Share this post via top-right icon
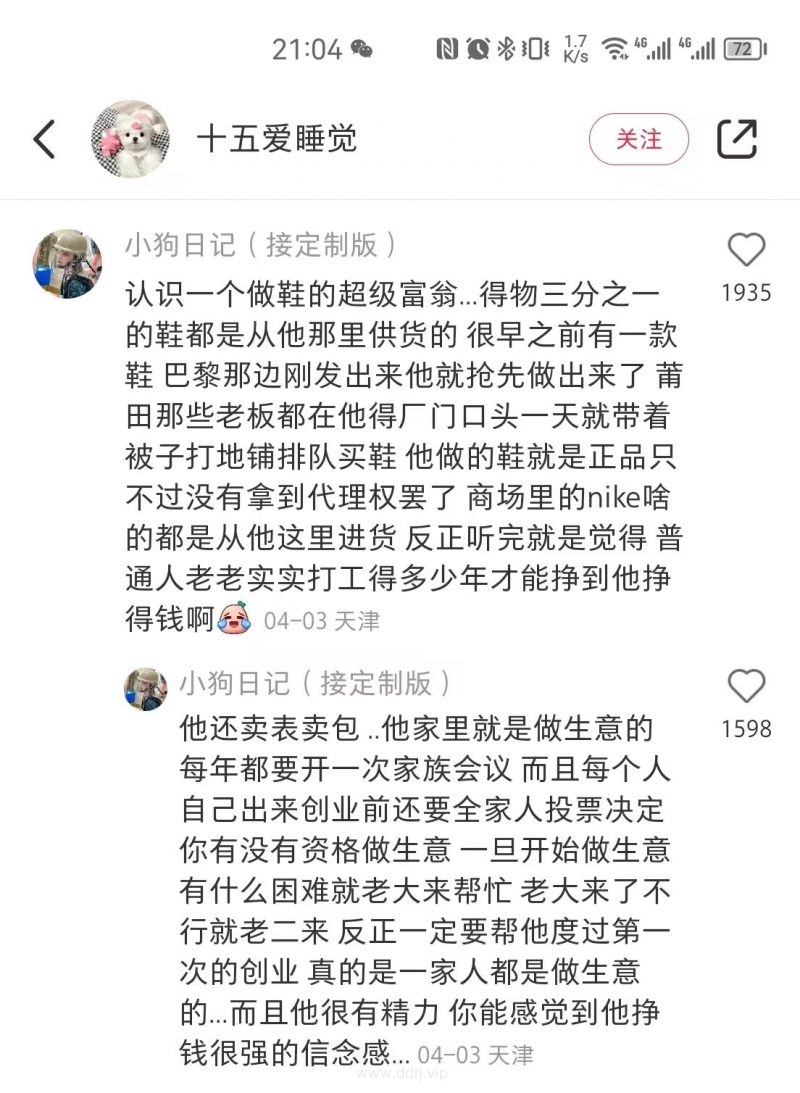 tap(737, 139)
